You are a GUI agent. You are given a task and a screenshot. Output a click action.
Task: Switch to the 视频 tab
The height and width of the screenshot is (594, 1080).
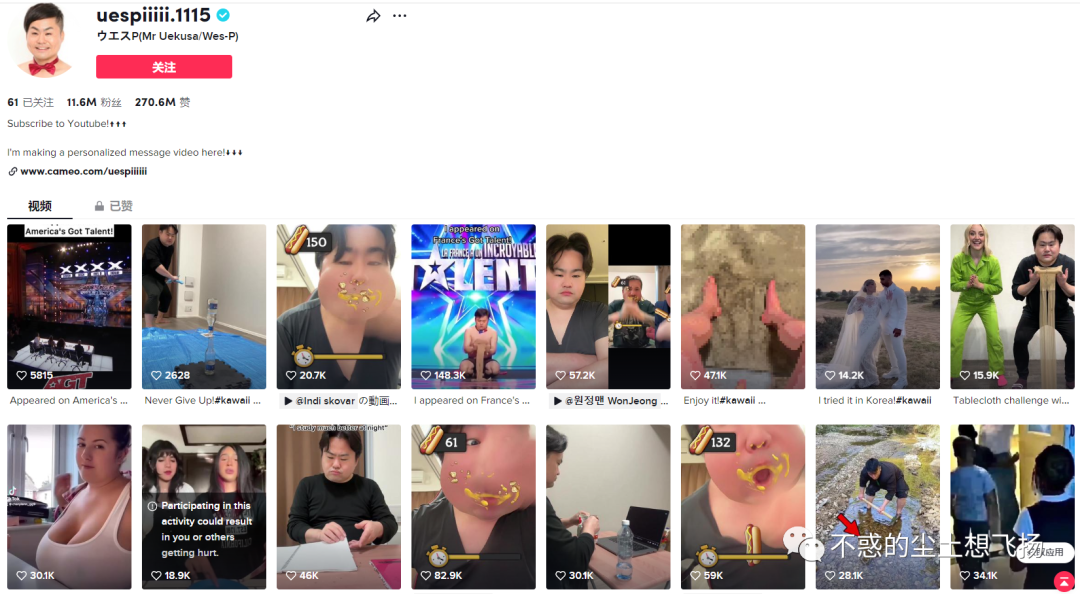[40, 206]
